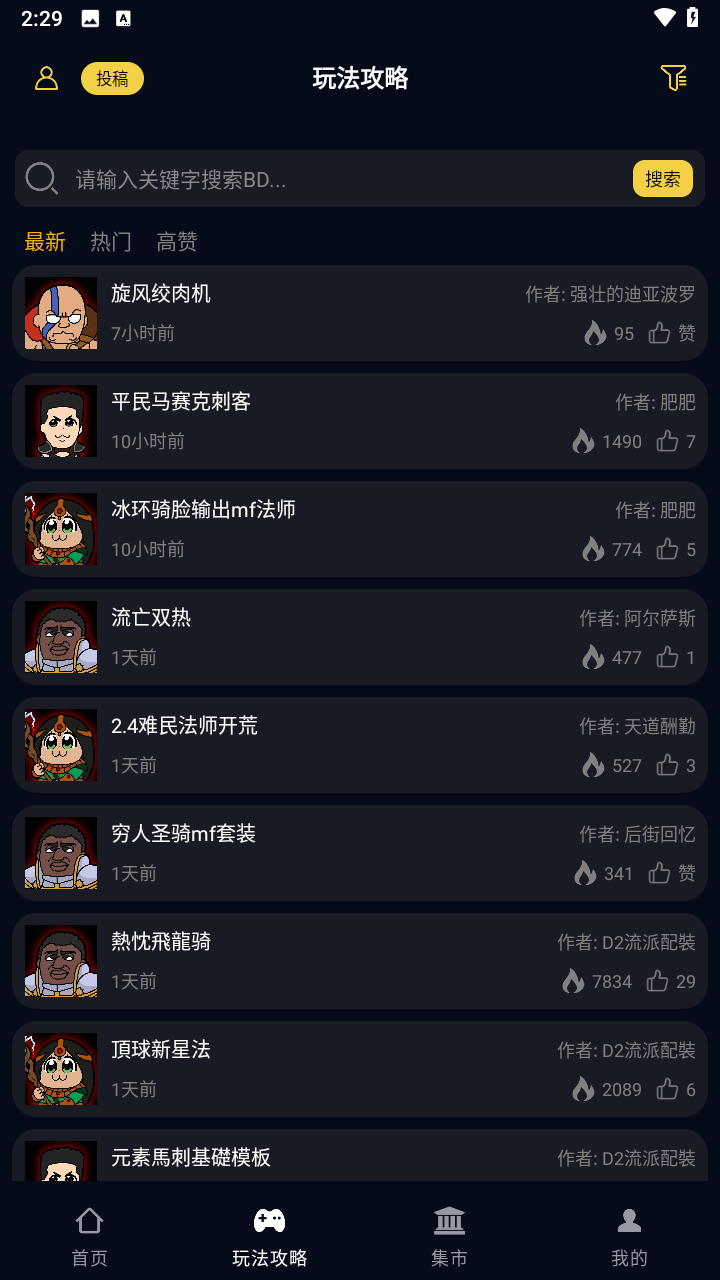Image resolution: width=720 pixels, height=1280 pixels.
Task: Tap 赞 on the 穷人圣骑mf套装 post
Action: [x=671, y=873]
